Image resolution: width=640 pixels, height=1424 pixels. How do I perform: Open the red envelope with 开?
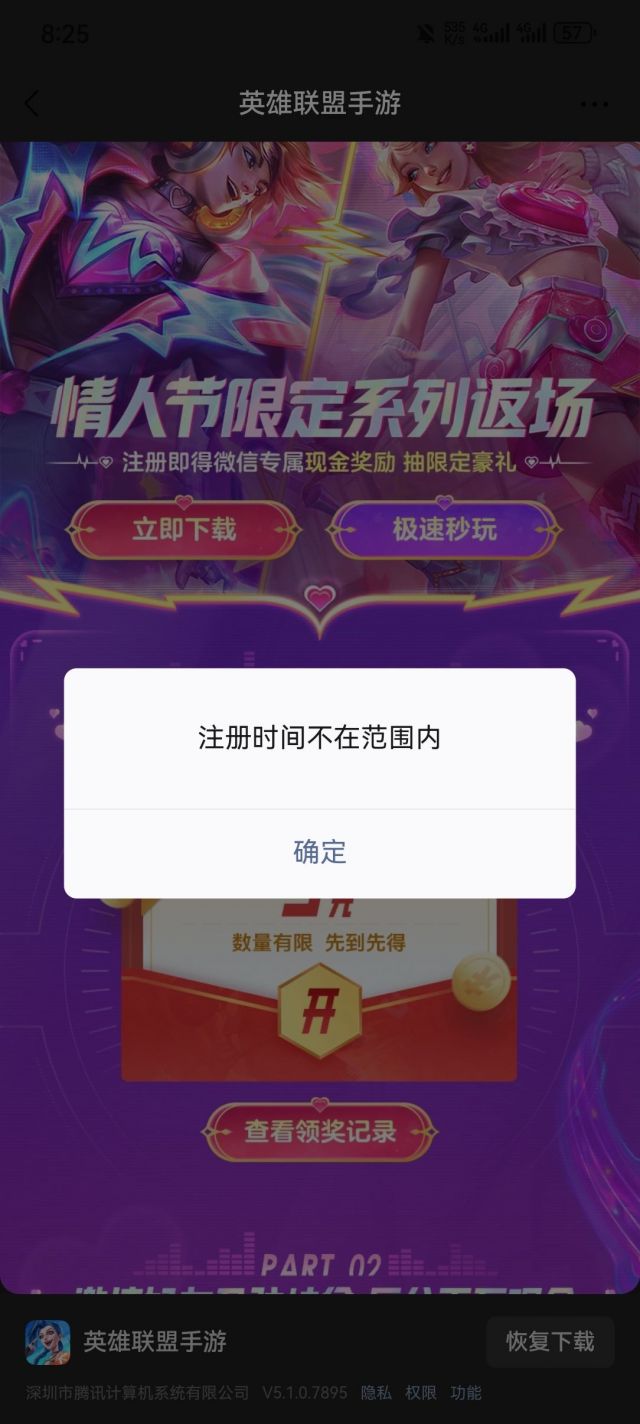pyautogui.click(x=319, y=1011)
